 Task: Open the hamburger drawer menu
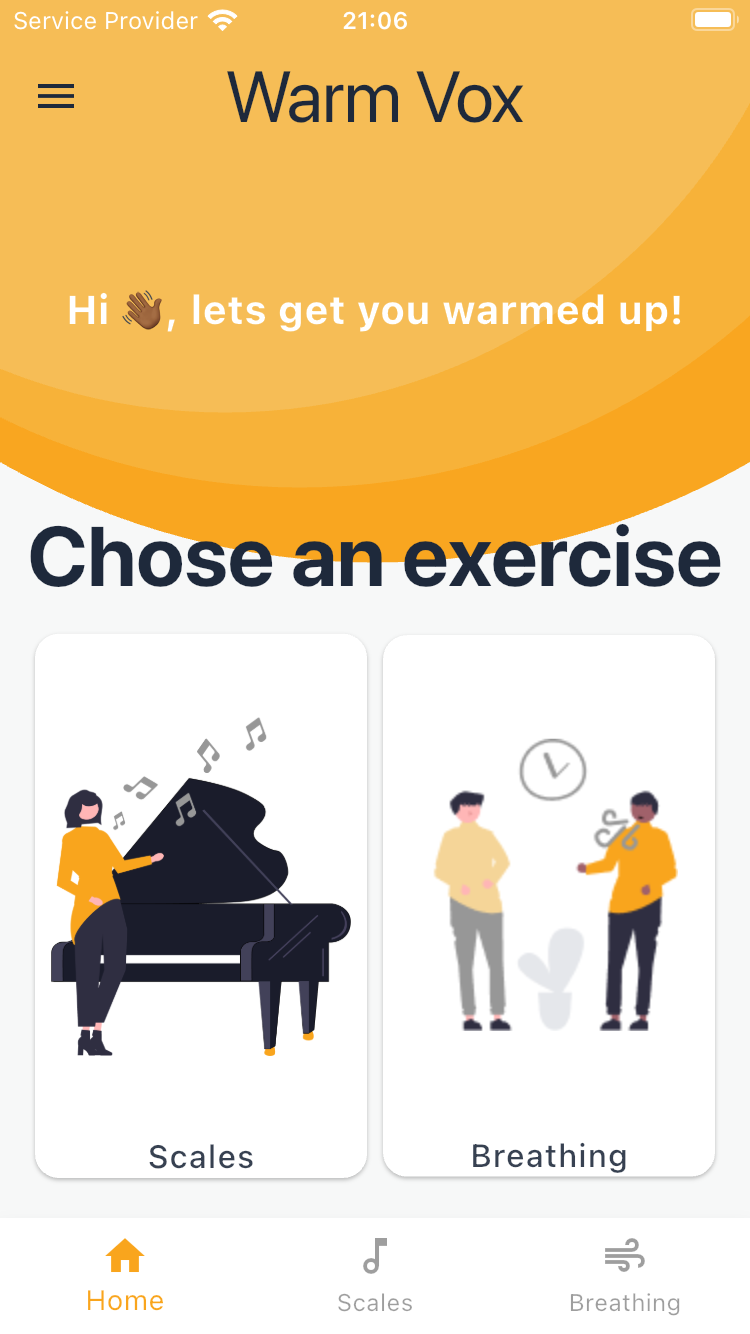(56, 96)
